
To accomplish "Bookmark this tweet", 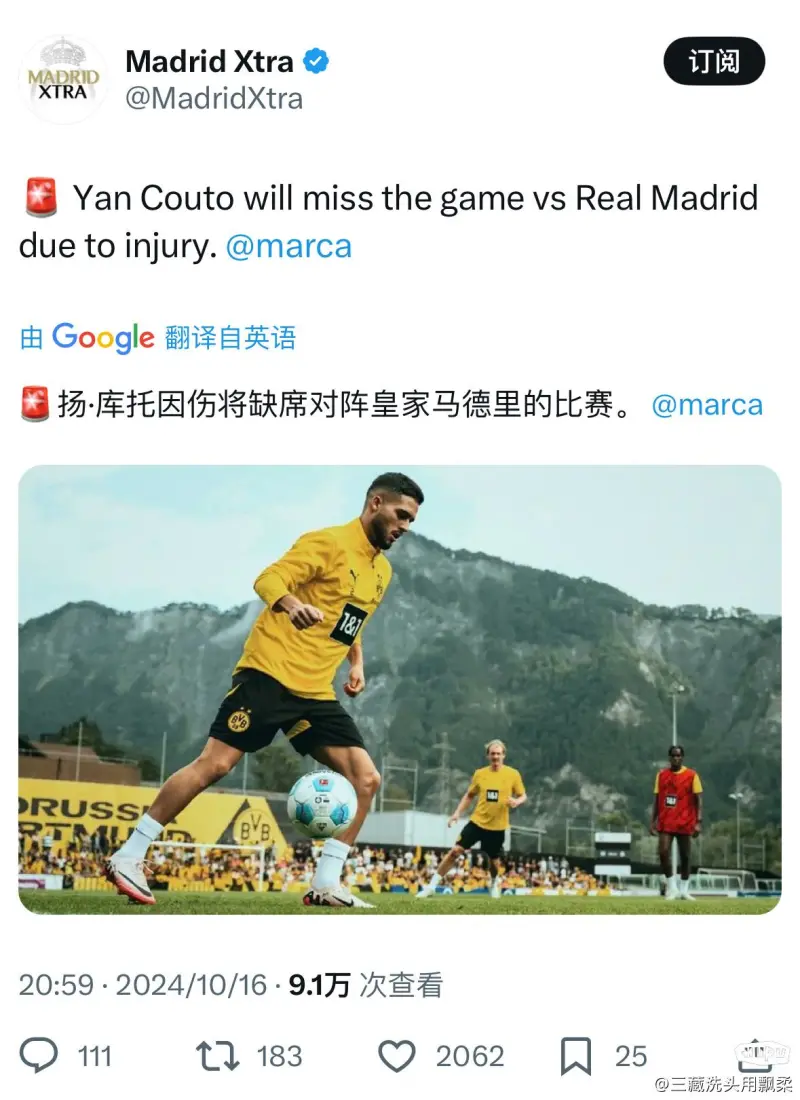I will tap(576, 1056).
